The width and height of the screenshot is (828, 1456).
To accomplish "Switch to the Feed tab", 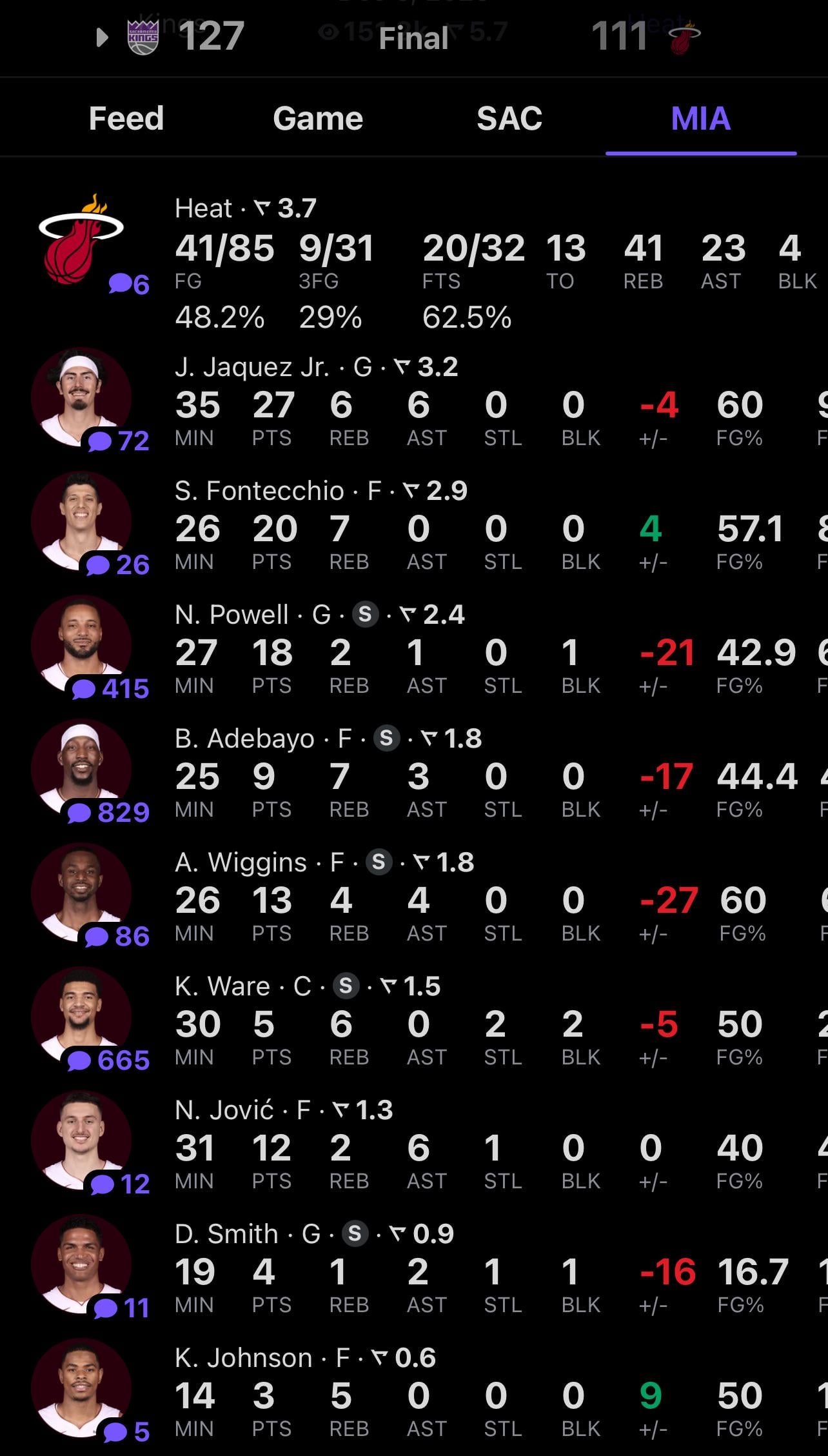I will tap(126, 119).
